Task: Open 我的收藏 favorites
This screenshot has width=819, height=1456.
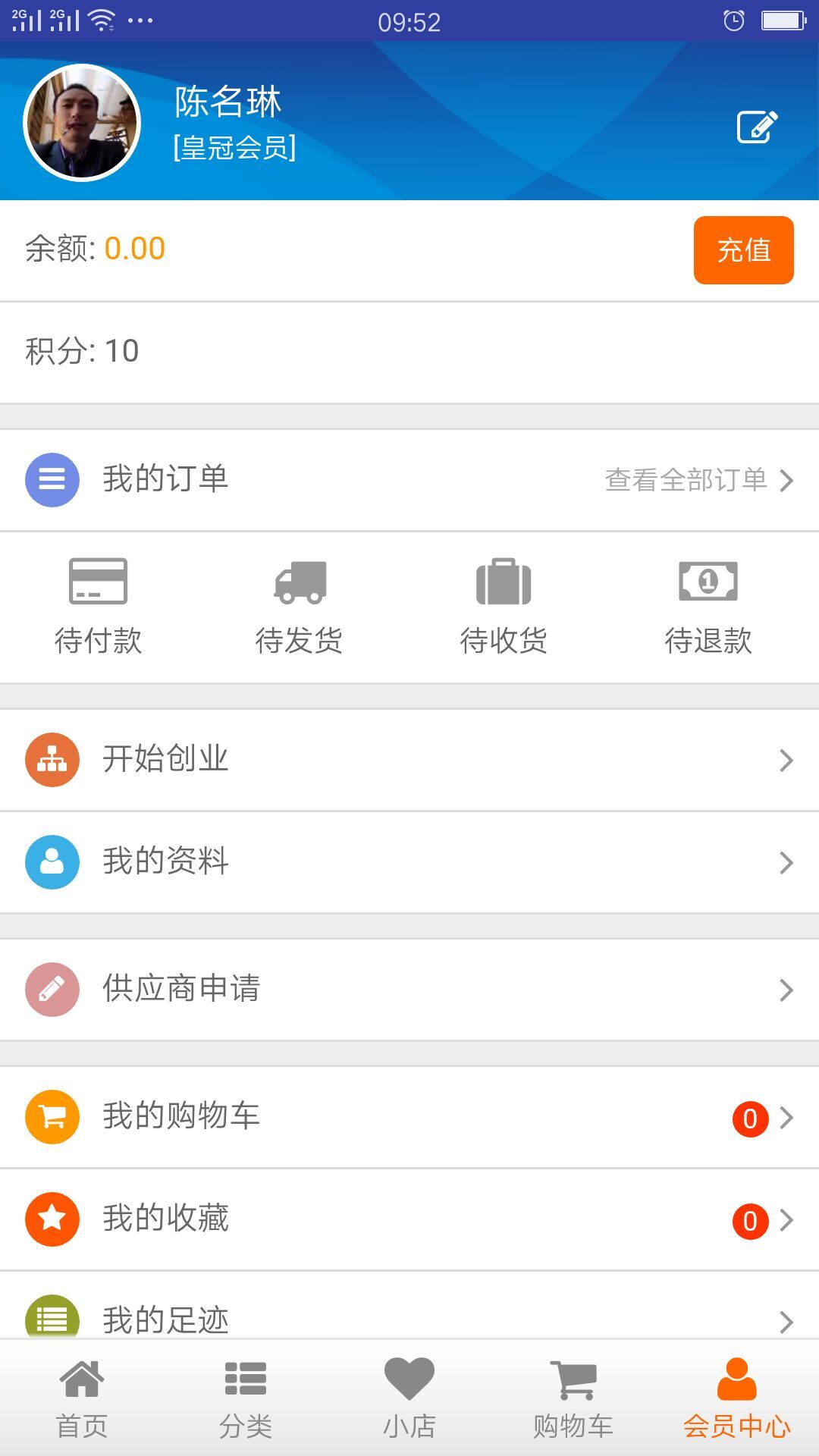Action: point(409,1219)
